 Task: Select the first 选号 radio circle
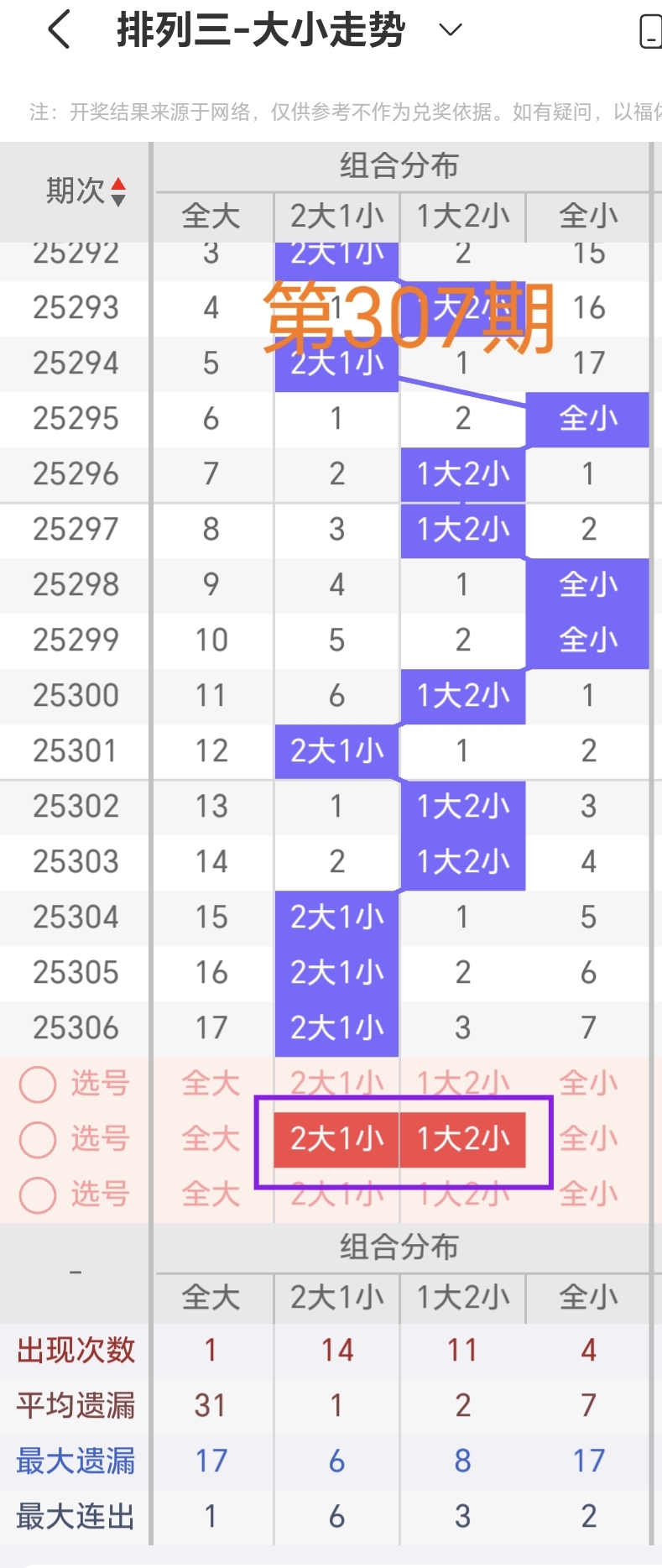(x=37, y=1084)
